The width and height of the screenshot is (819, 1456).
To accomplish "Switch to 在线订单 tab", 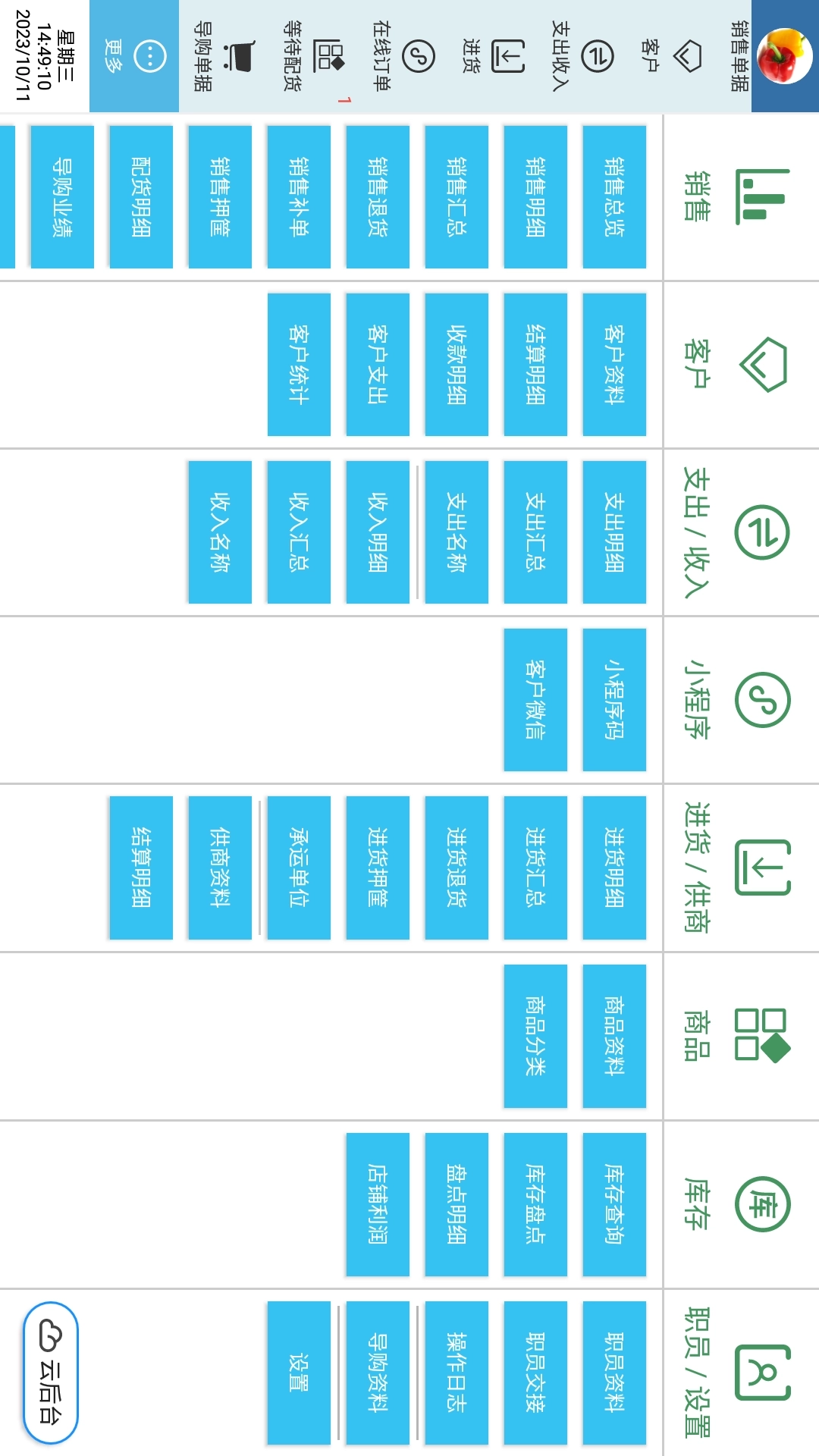I will pyautogui.click(x=402, y=57).
